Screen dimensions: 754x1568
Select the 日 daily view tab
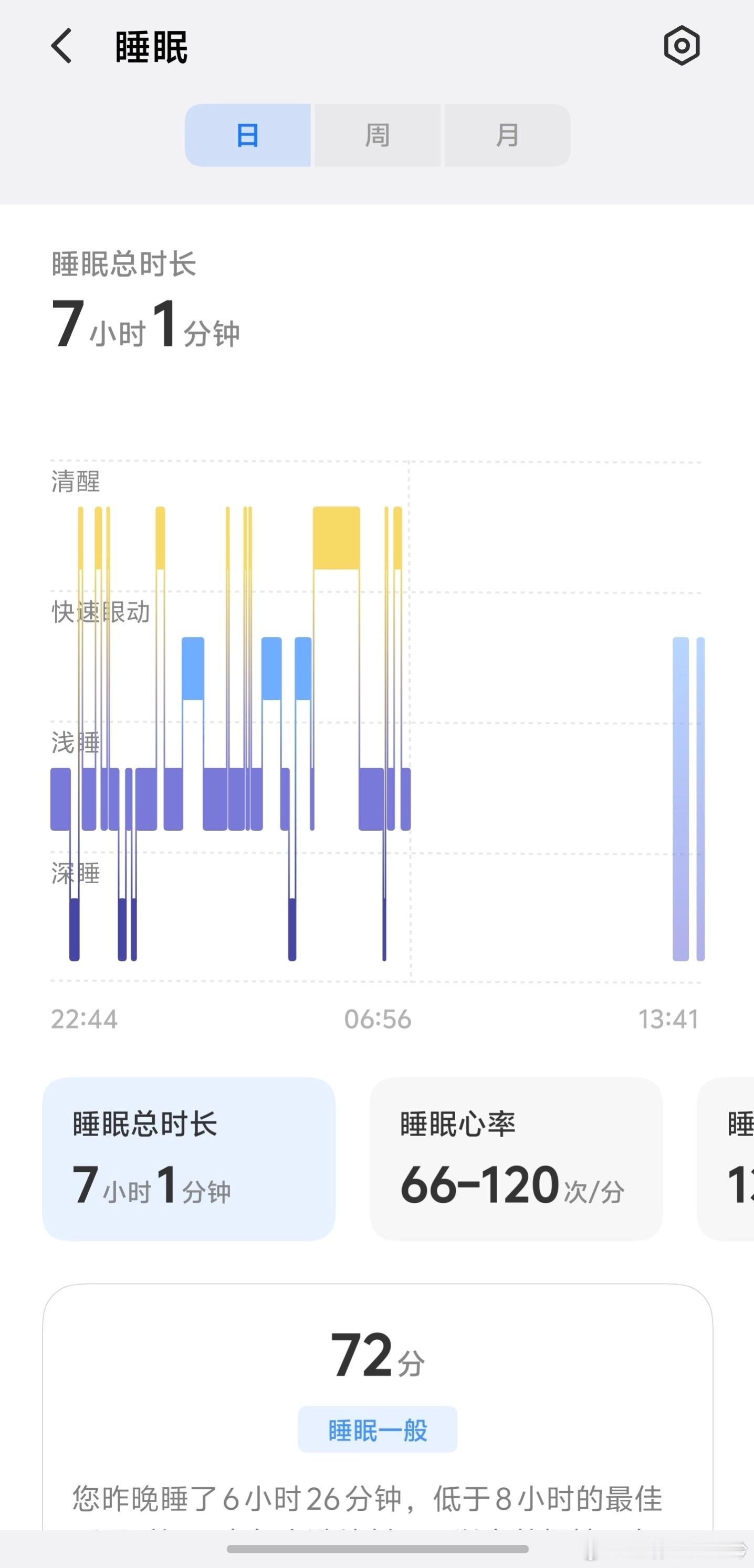pos(248,135)
